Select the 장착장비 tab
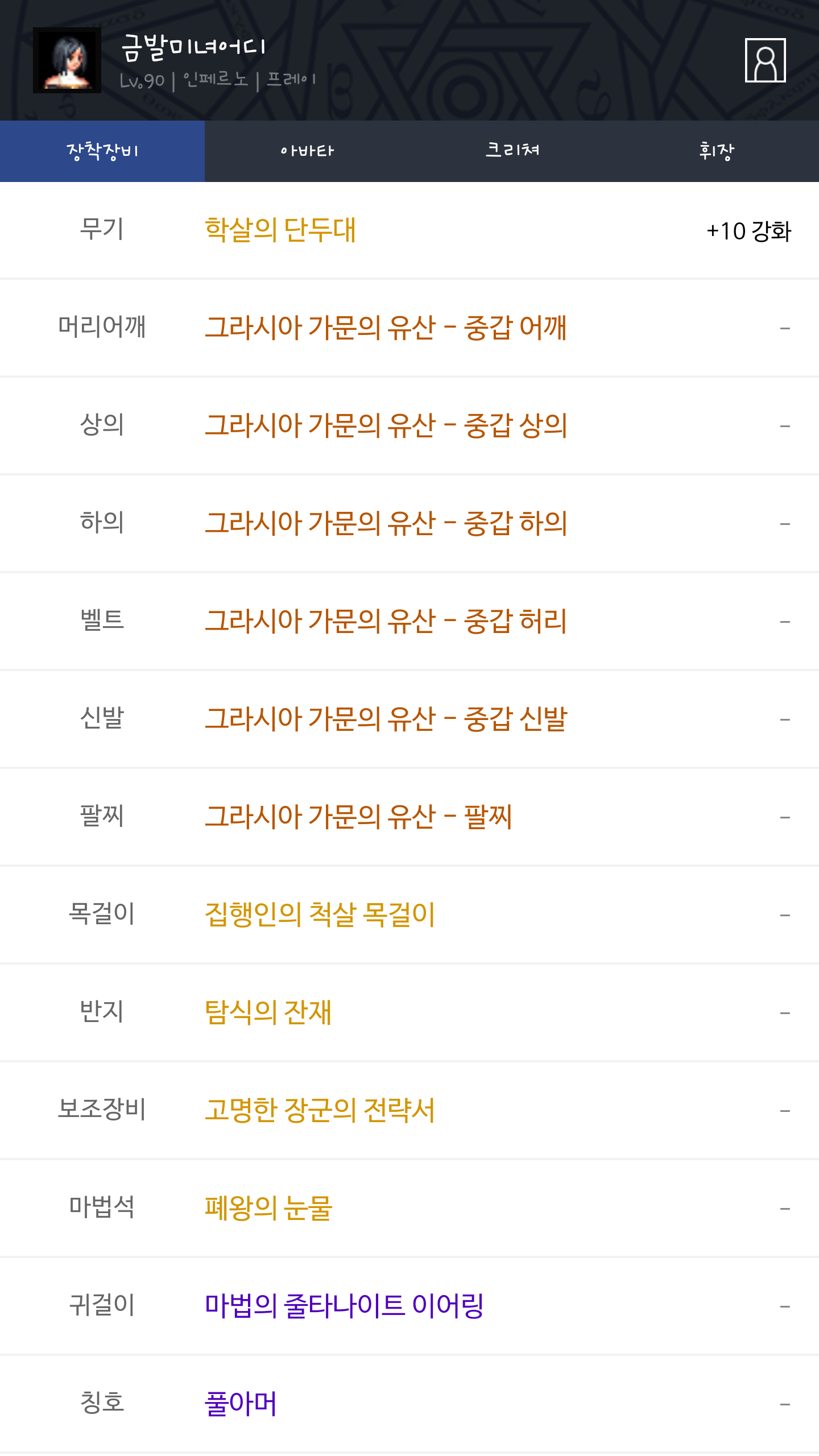 tap(102, 151)
